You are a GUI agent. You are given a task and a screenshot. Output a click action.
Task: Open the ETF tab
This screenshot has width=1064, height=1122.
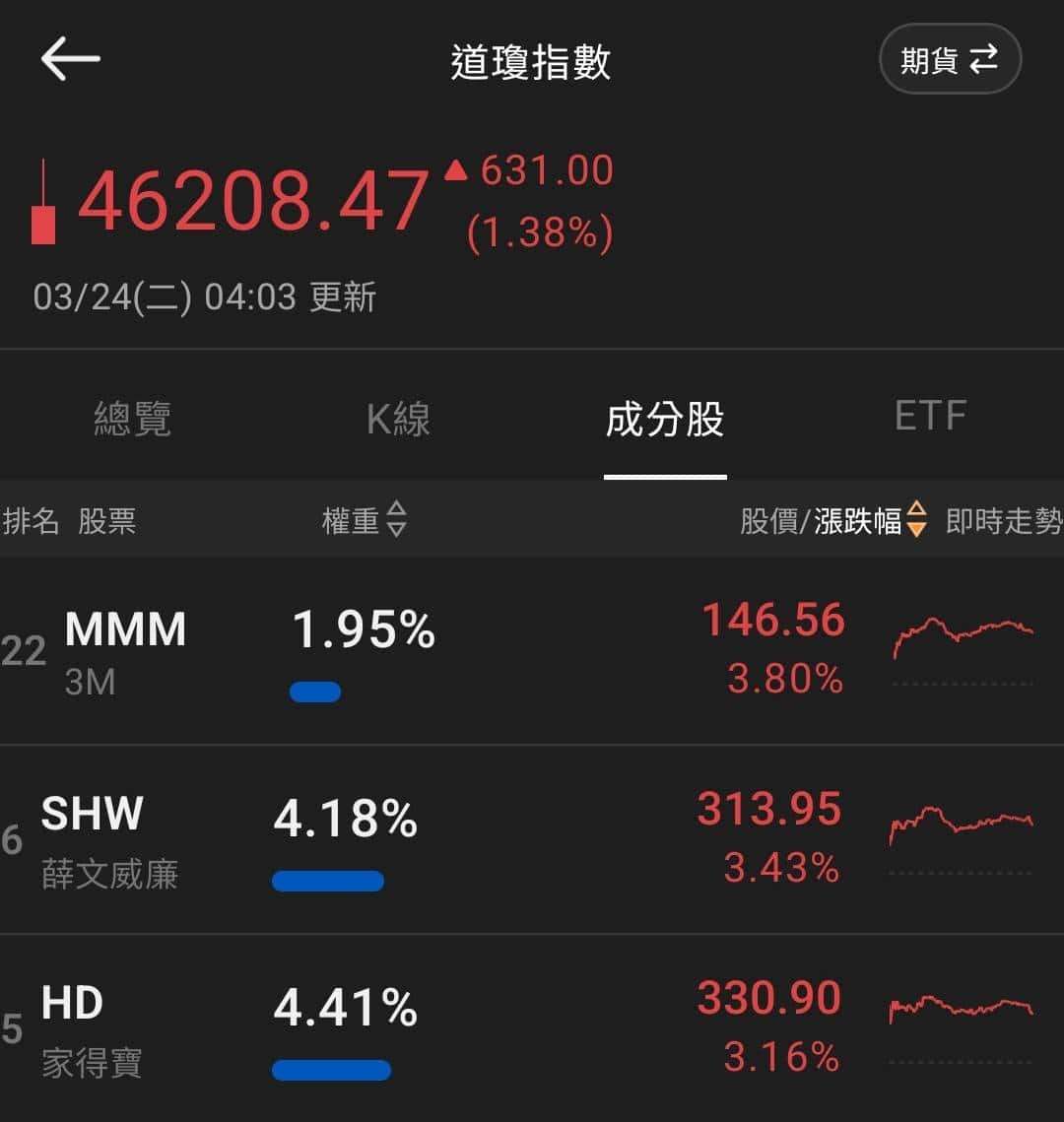(930, 414)
